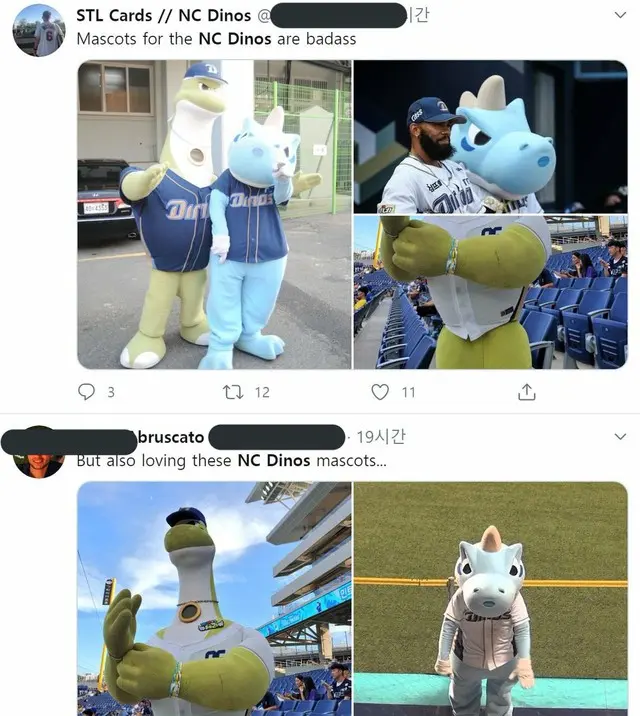Screen dimensions: 640x716
Task: Open the dropdown arrow on STL Cards tweet
Action: coord(619,15)
